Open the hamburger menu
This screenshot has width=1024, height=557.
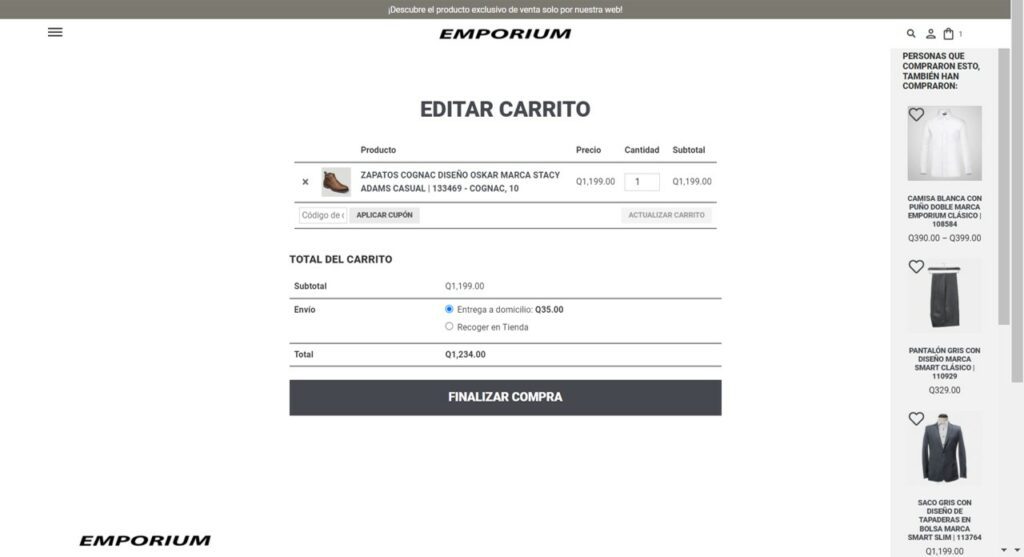pyautogui.click(x=55, y=32)
